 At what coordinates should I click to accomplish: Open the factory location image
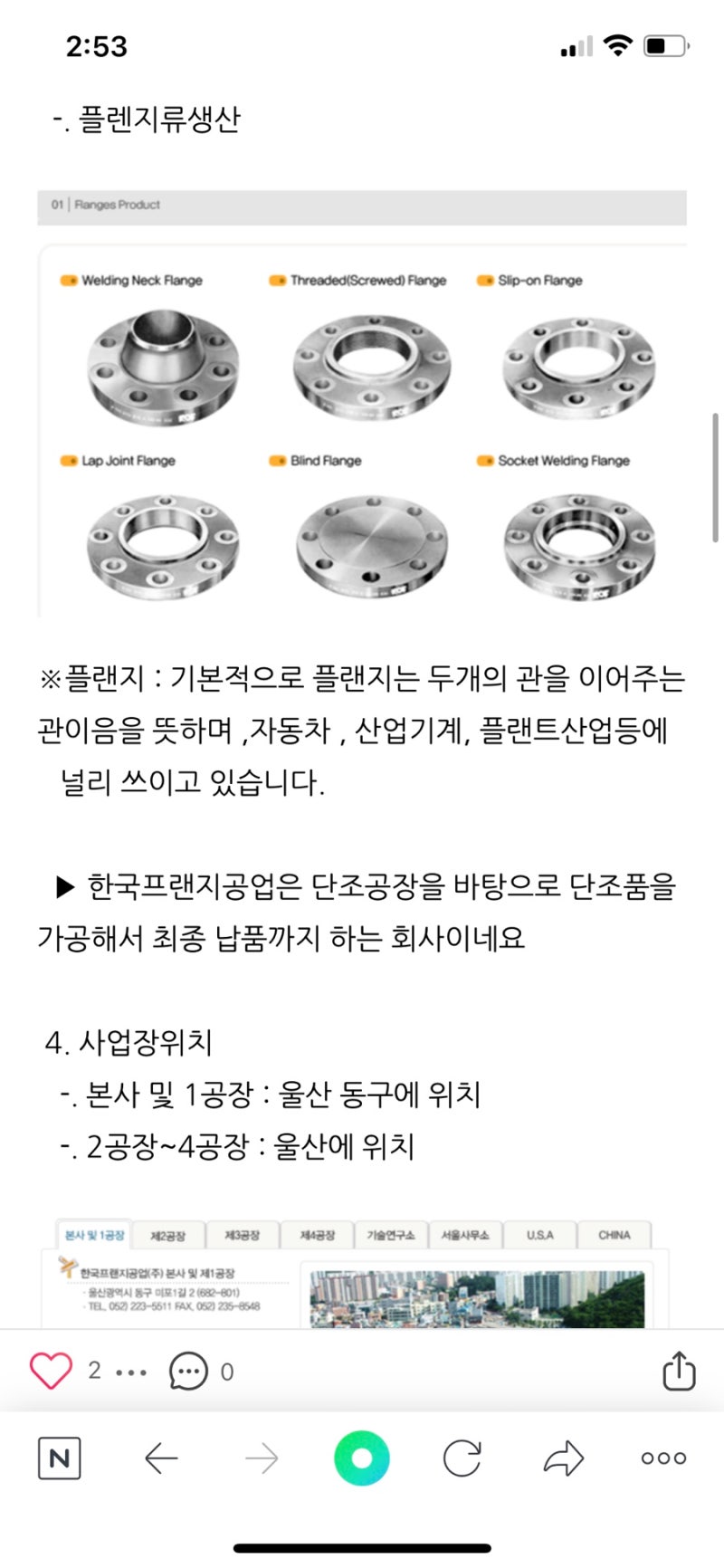point(362,1272)
